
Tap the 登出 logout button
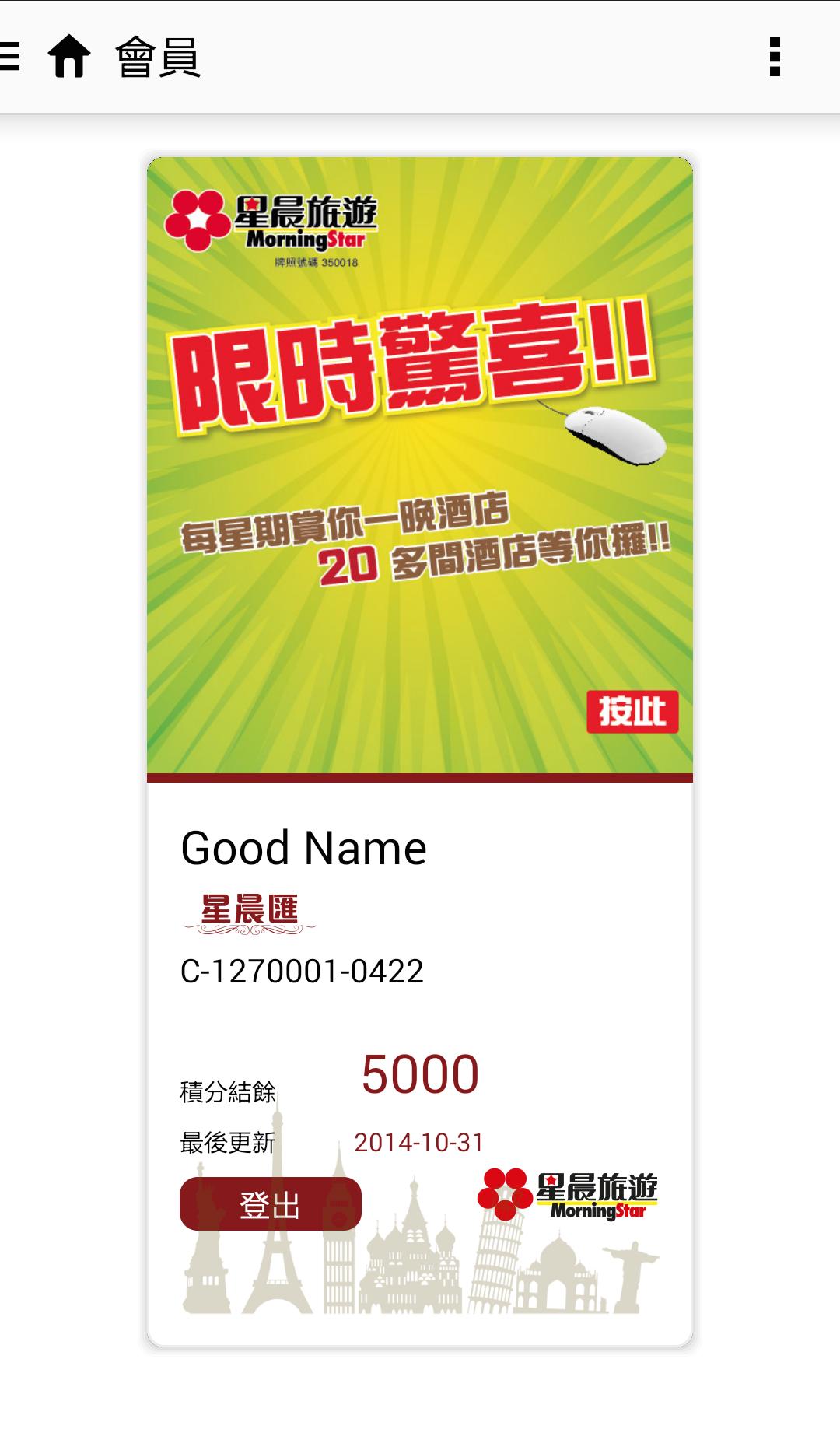[x=270, y=1204]
